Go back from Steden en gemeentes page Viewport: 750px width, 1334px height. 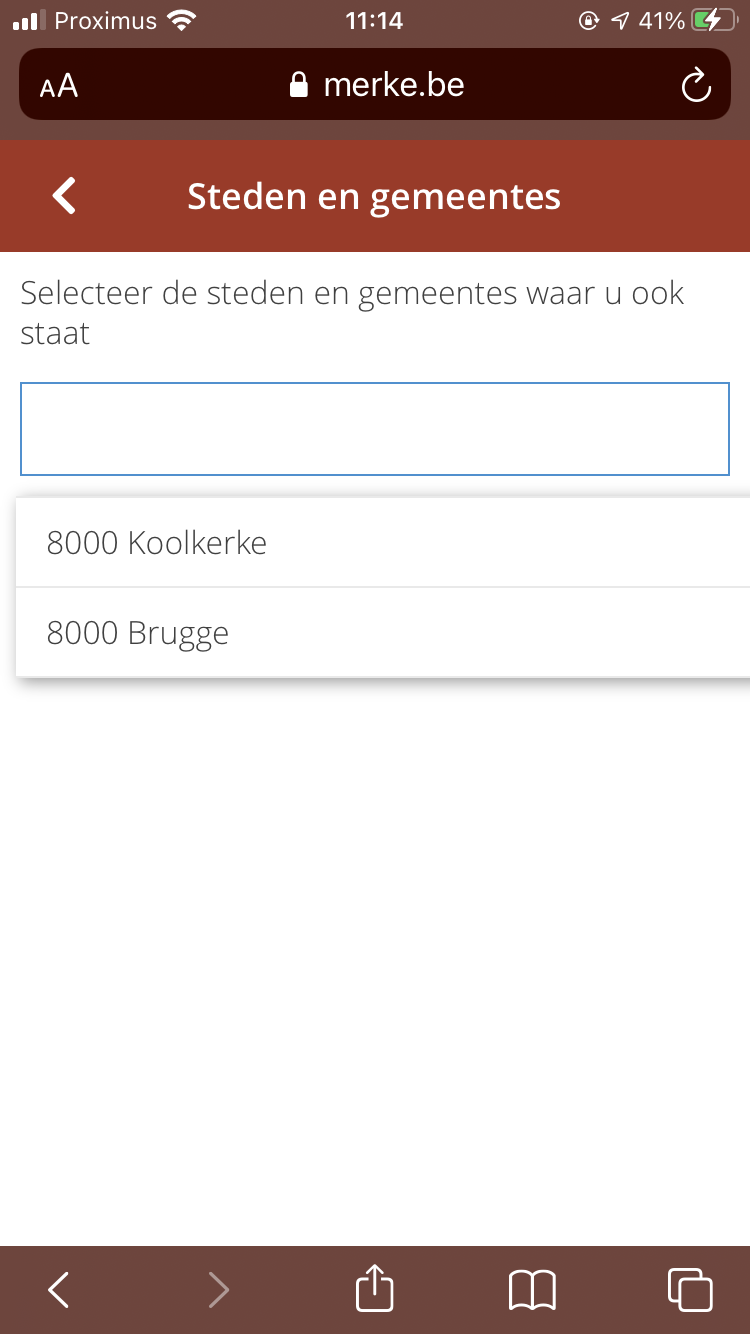click(x=64, y=196)
